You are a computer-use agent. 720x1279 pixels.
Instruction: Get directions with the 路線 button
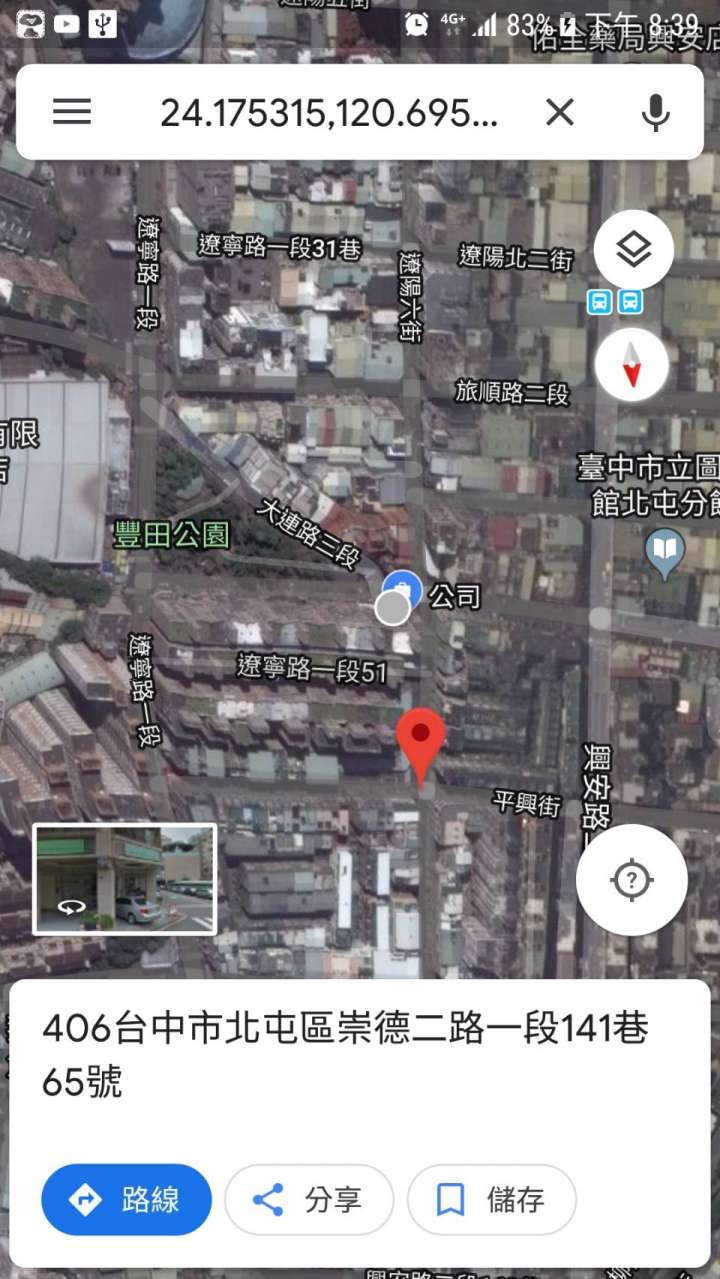pos(127,1199)
